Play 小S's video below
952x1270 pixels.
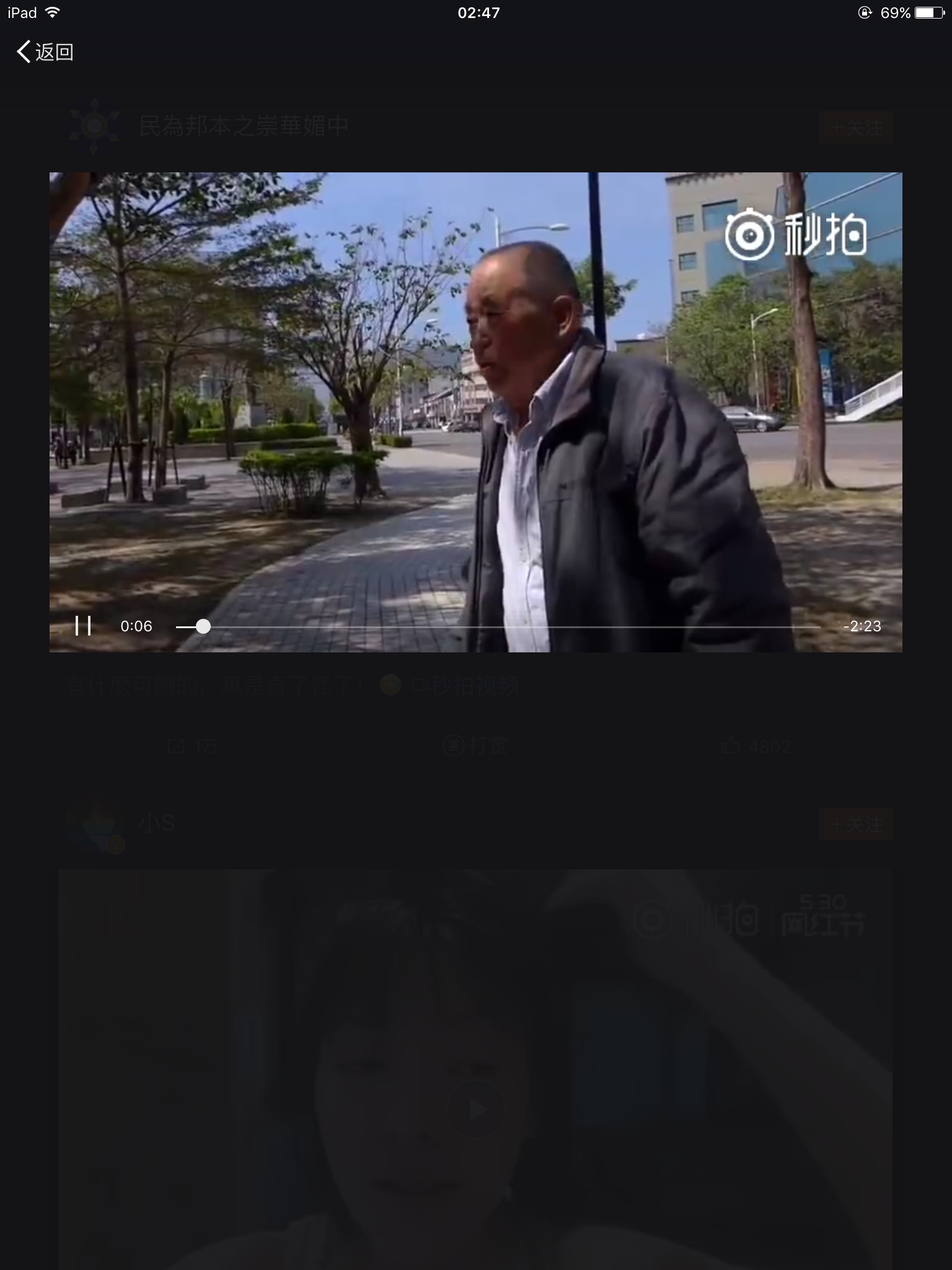[x=475, y=1109]
